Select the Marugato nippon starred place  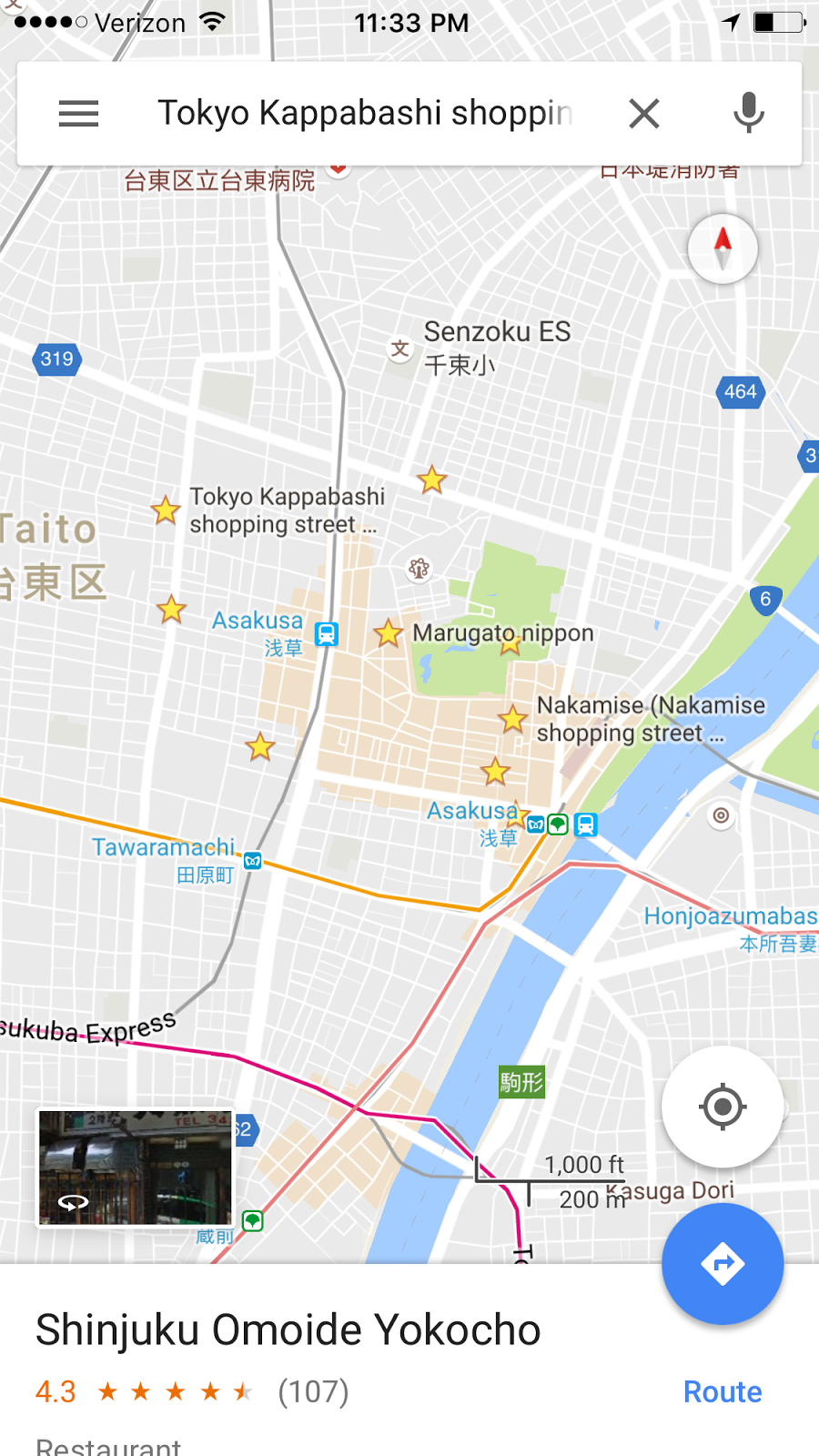point(389,632)
